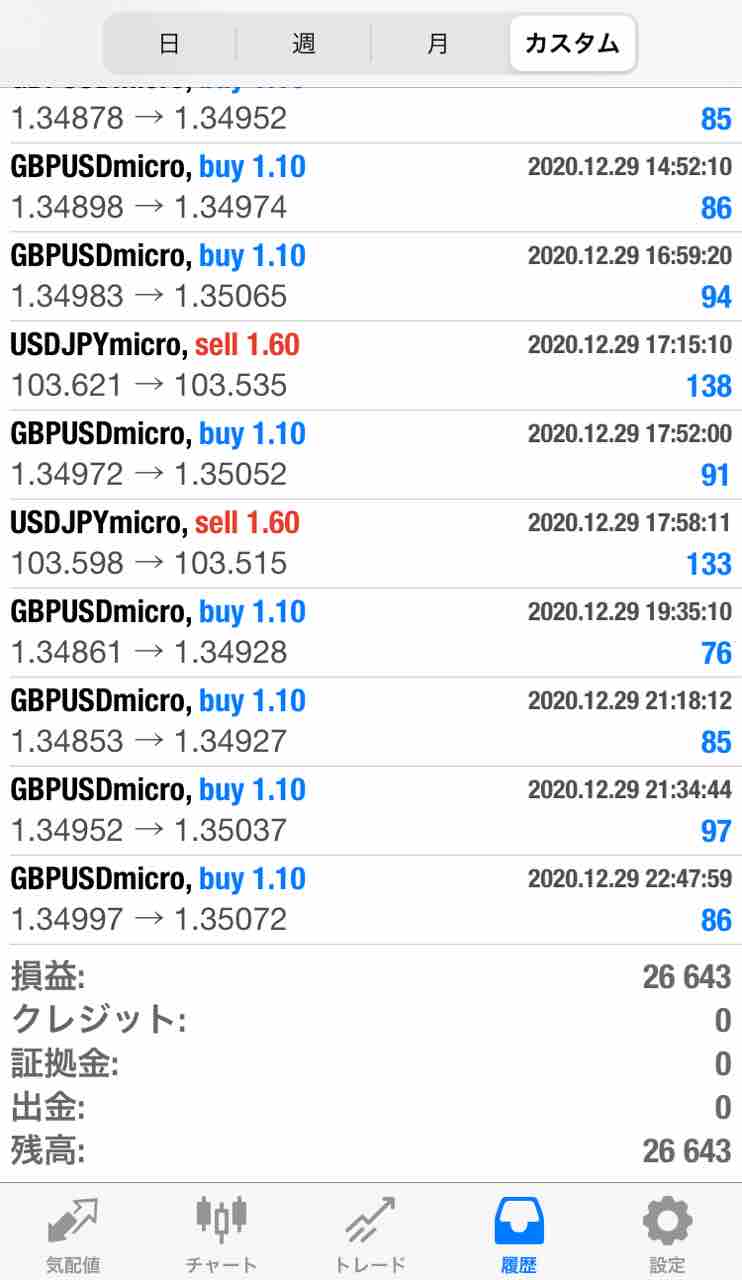The height and width of the screenshot is (1280, 742).
Task: View the GBPUSDmicro trade from 16:59:20
Action: 371,276
